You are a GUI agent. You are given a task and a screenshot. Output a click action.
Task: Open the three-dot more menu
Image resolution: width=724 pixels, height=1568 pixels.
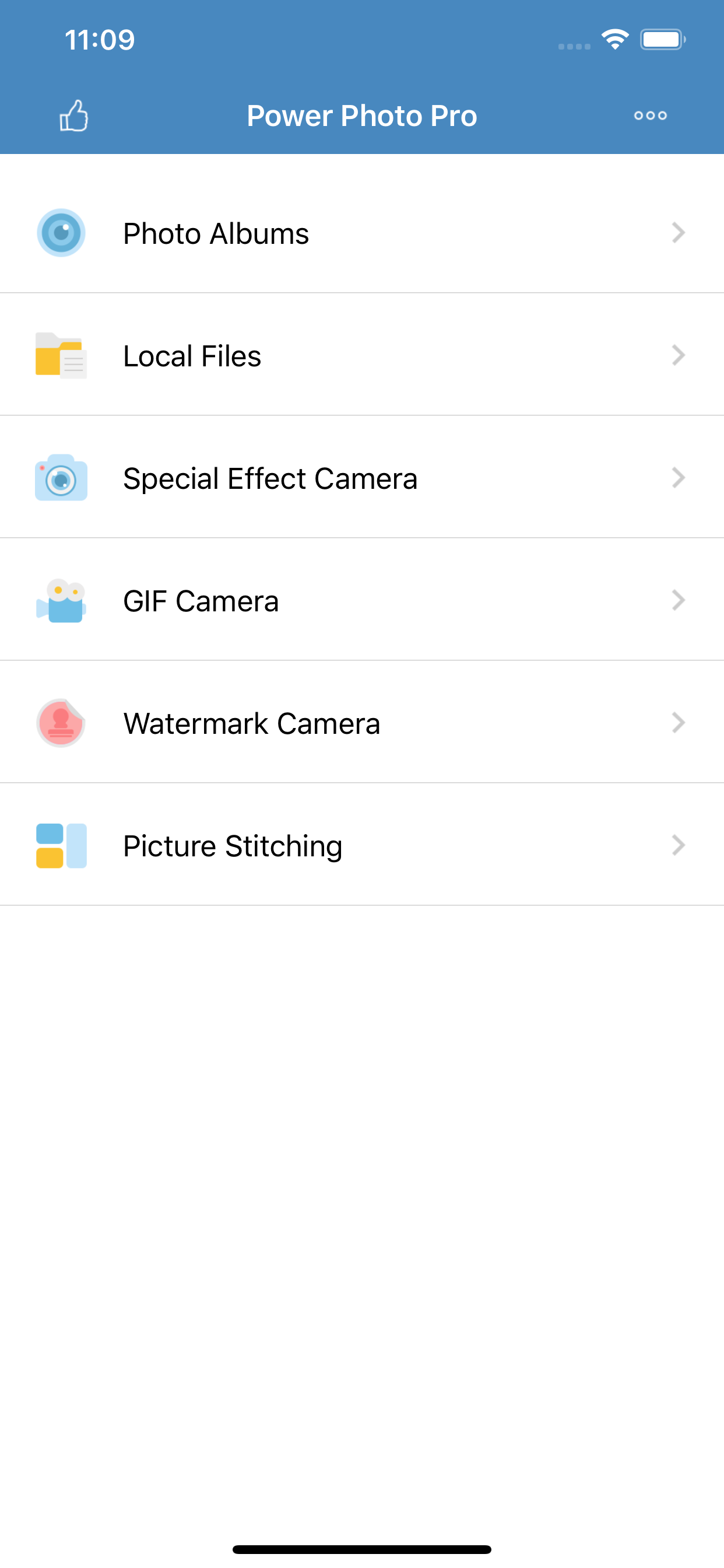[x=651, y=116]
